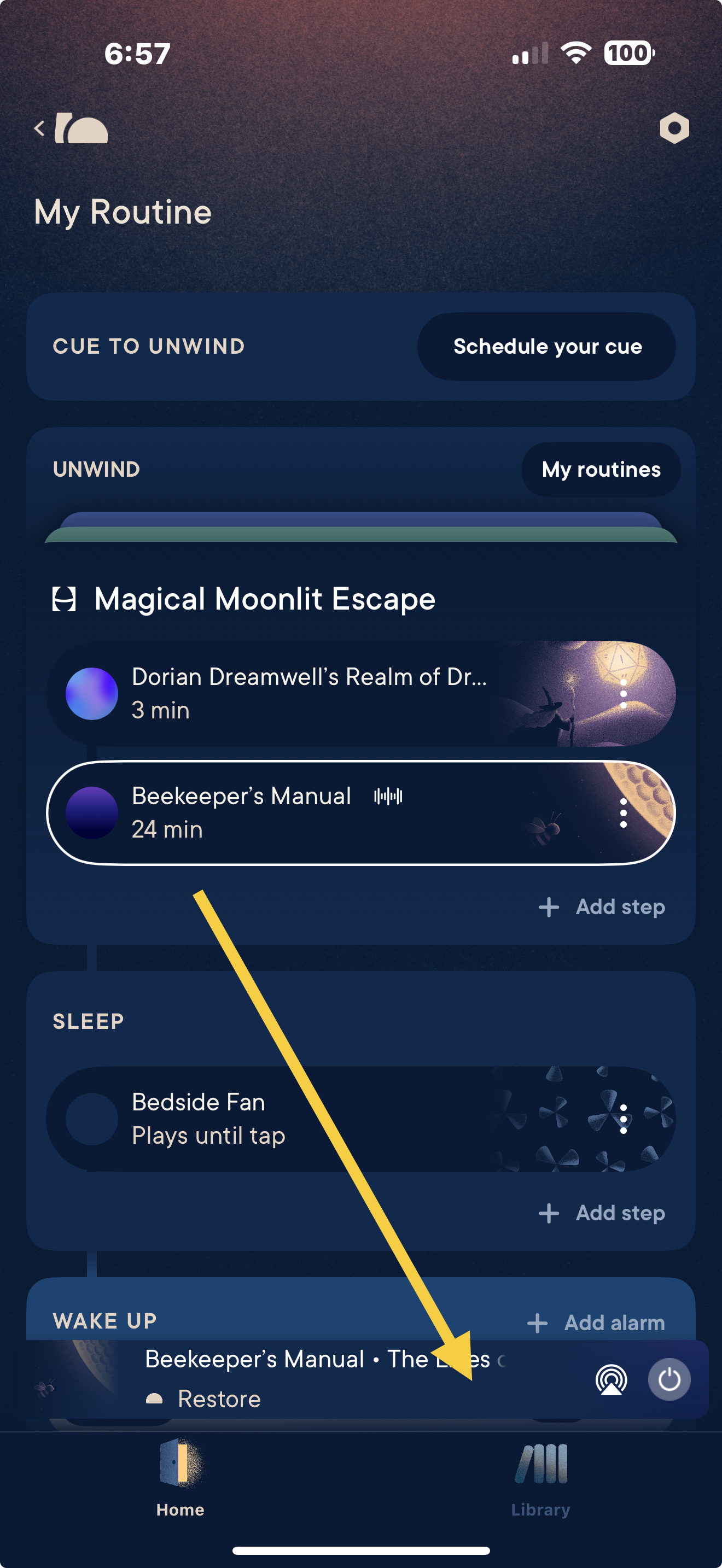The width and height of the screenshot is (722, 1568).
Task: Add step to the Sleep section
Action: pos(602,1213)
